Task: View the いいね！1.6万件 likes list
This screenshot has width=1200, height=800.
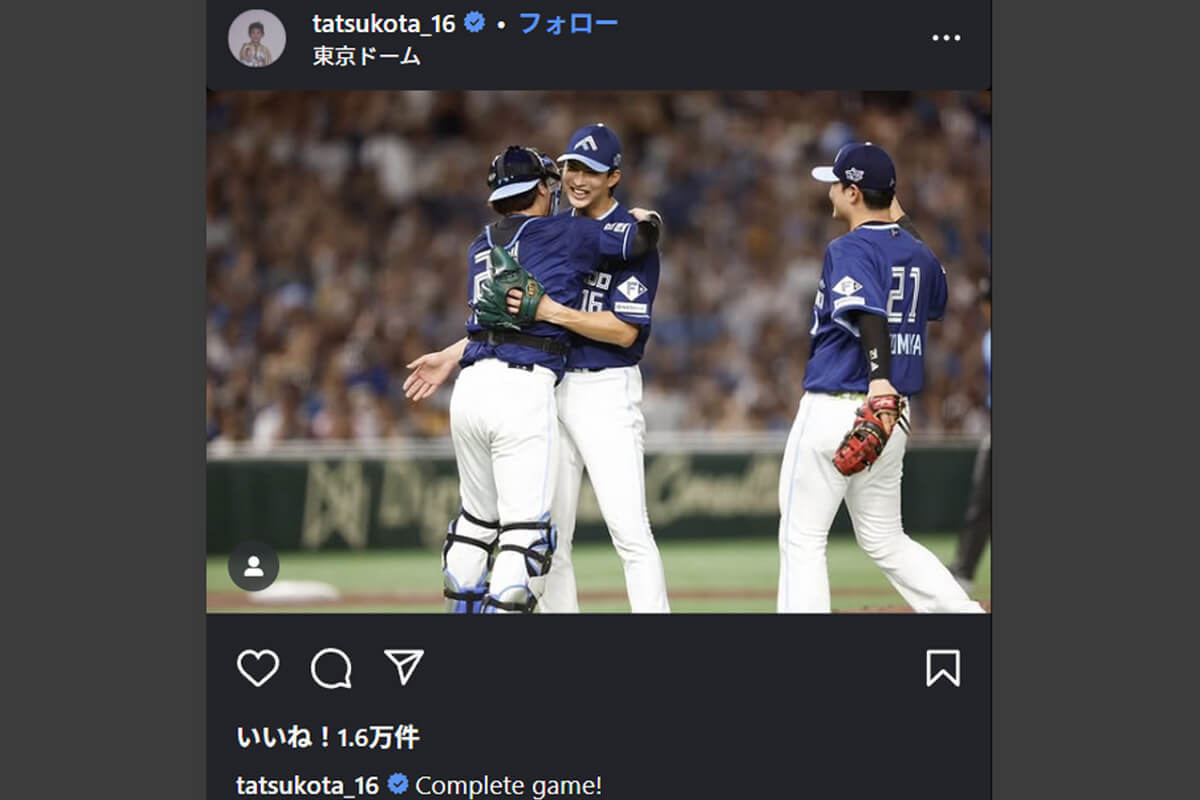Action: point(328,738)
